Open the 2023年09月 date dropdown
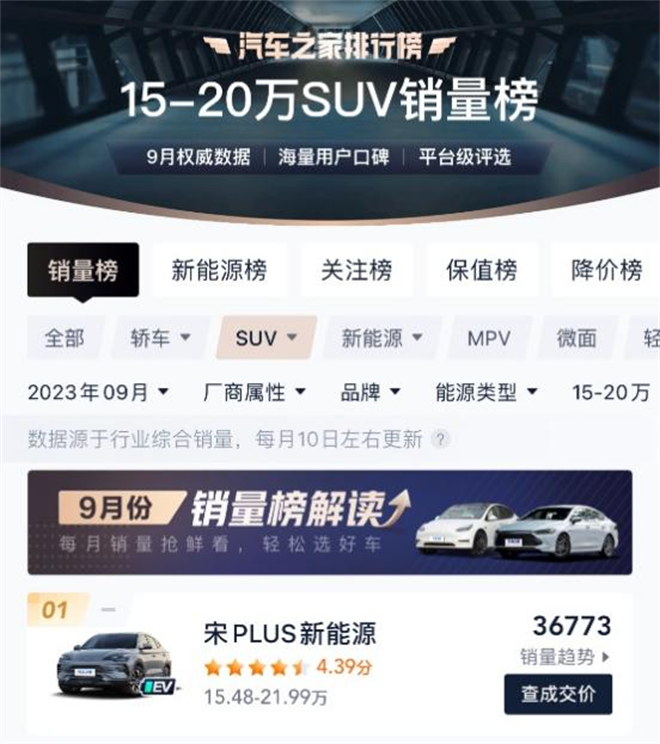 coord(98,392)
